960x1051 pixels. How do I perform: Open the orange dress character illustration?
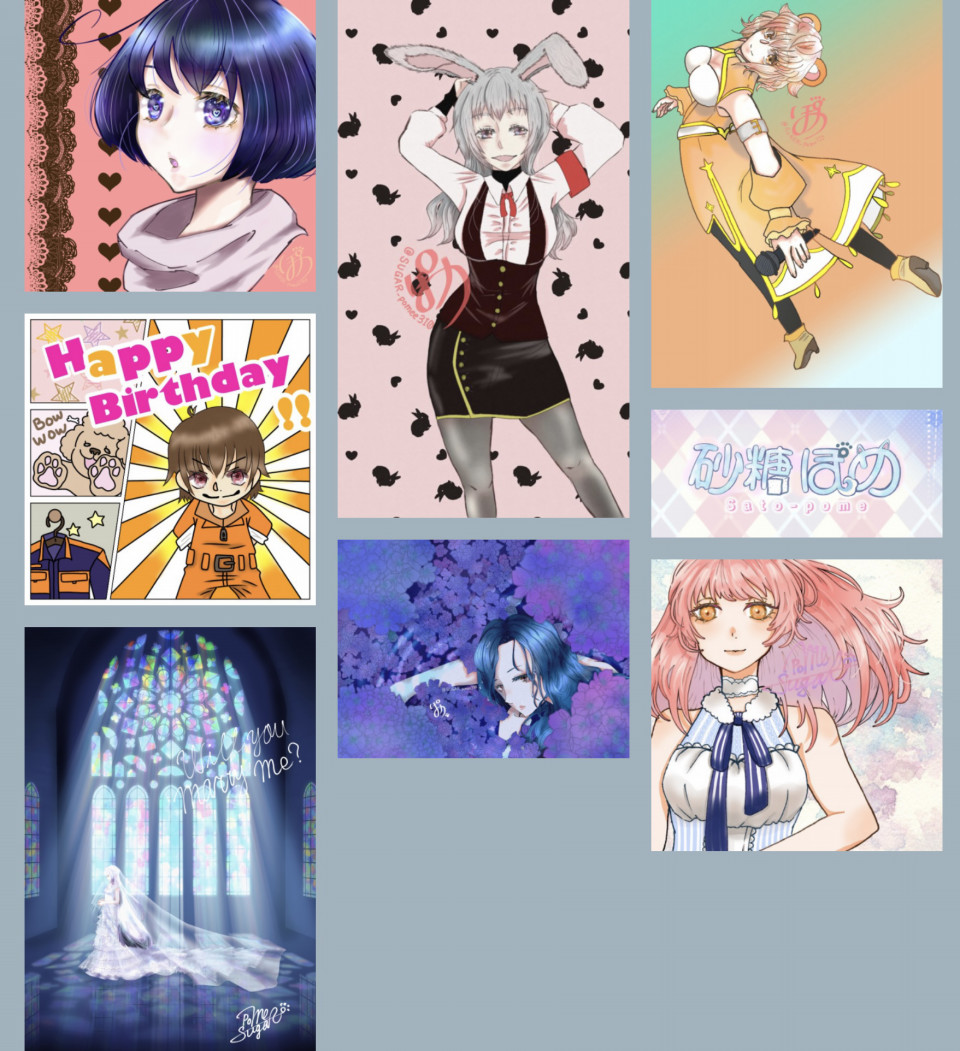click(796, 193)
